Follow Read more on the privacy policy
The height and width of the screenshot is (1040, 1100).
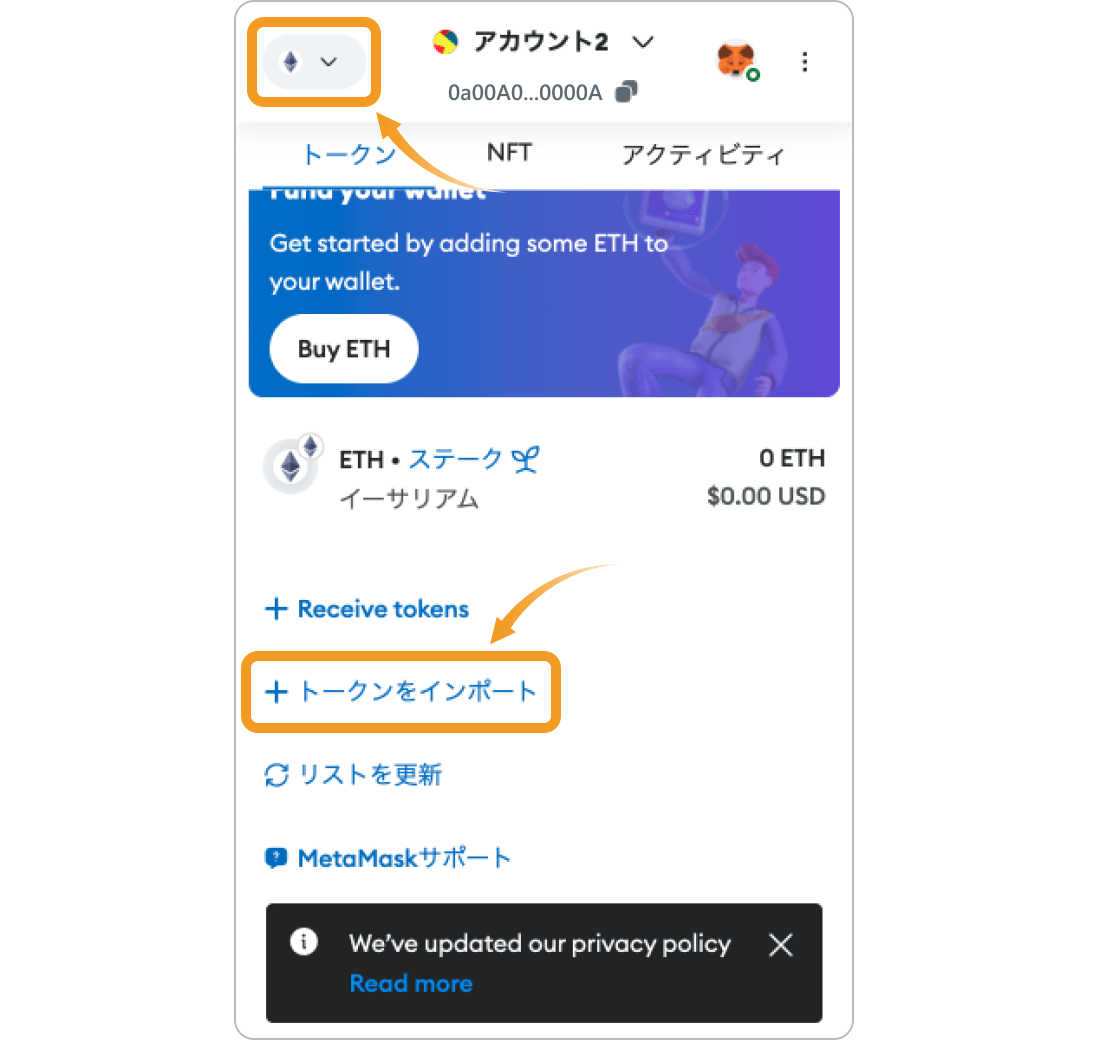click(x=411, y=983)
